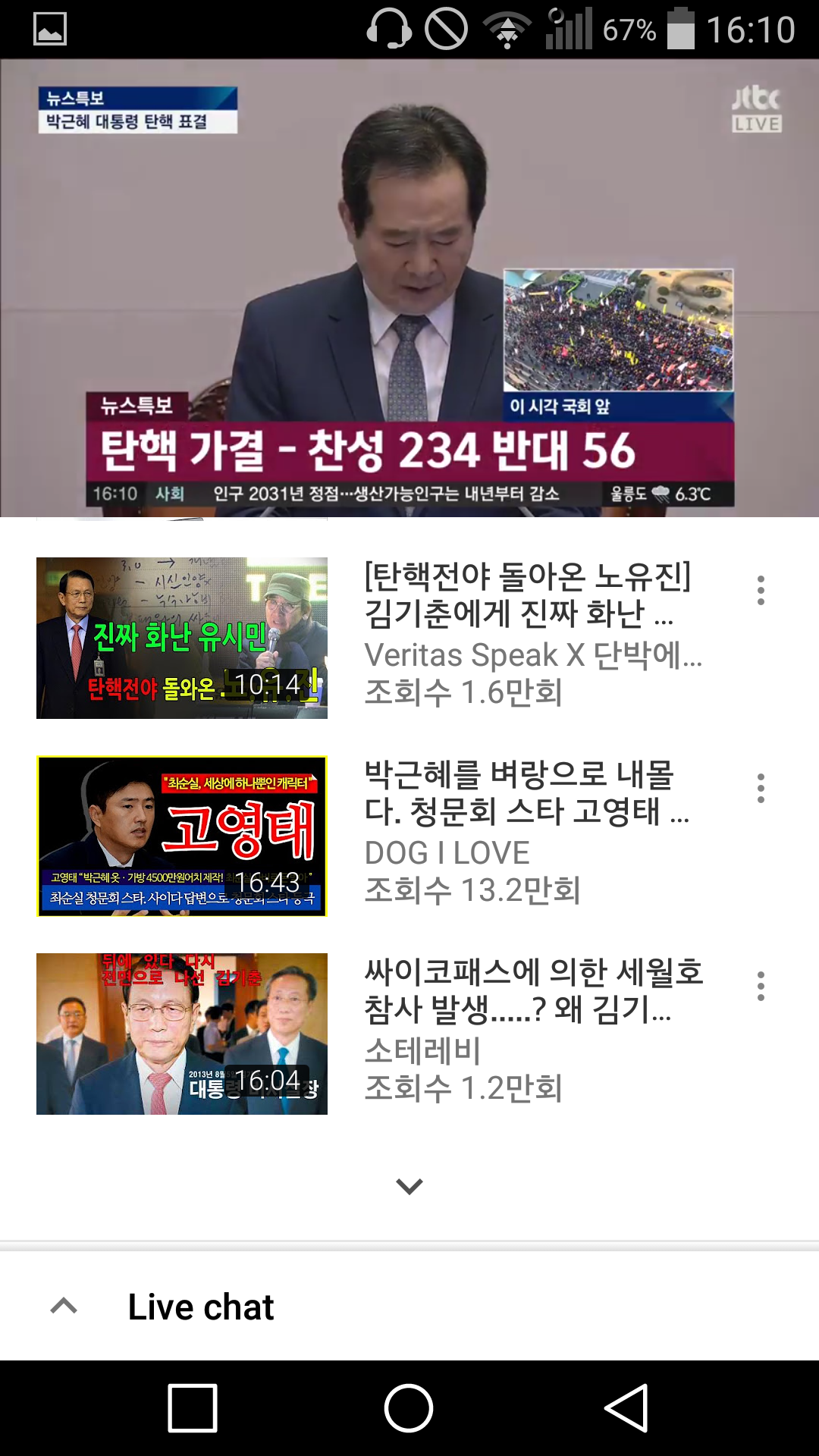Screen dimensions: 819x1456
Task: Show more suggested videos with down chevron
Action: pyautogui.click(x=409, y=1186)
